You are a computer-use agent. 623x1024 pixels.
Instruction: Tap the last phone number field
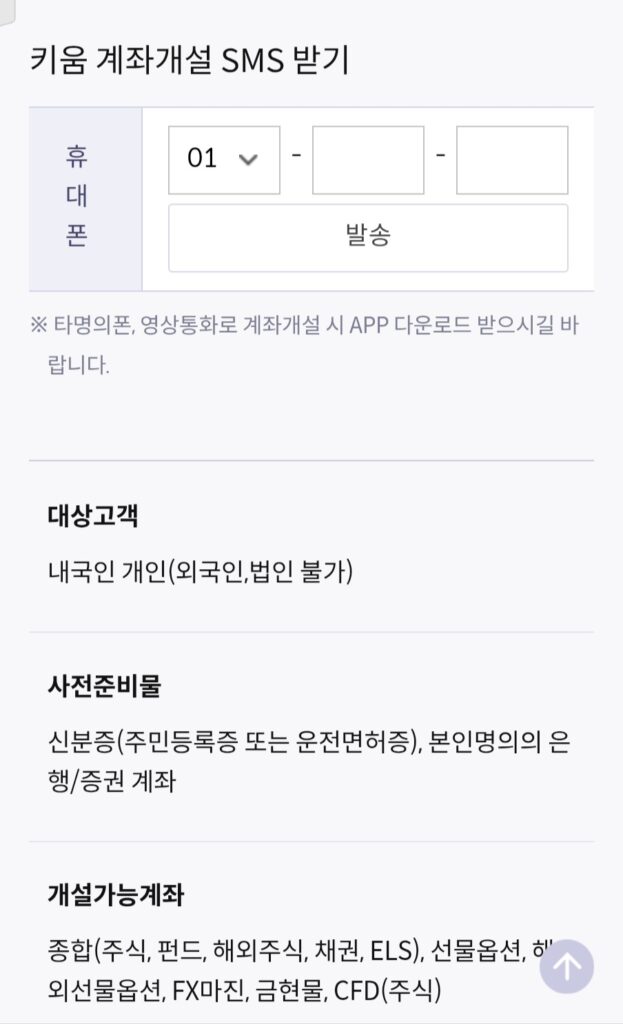click(x=512, y=160)
